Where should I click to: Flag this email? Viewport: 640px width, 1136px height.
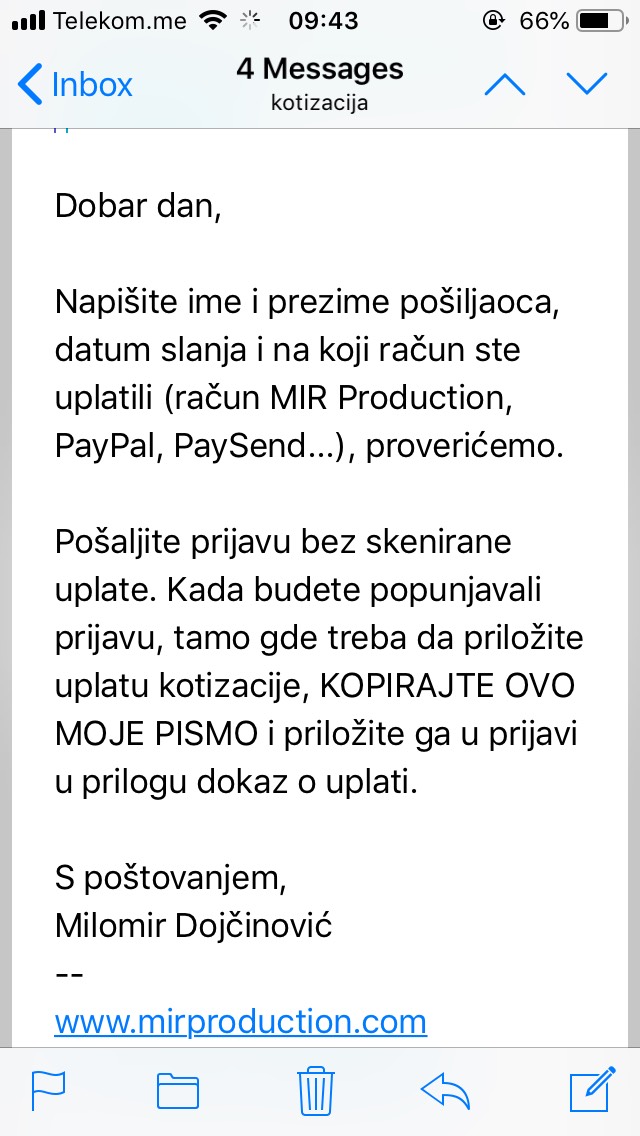point(48,1089)
